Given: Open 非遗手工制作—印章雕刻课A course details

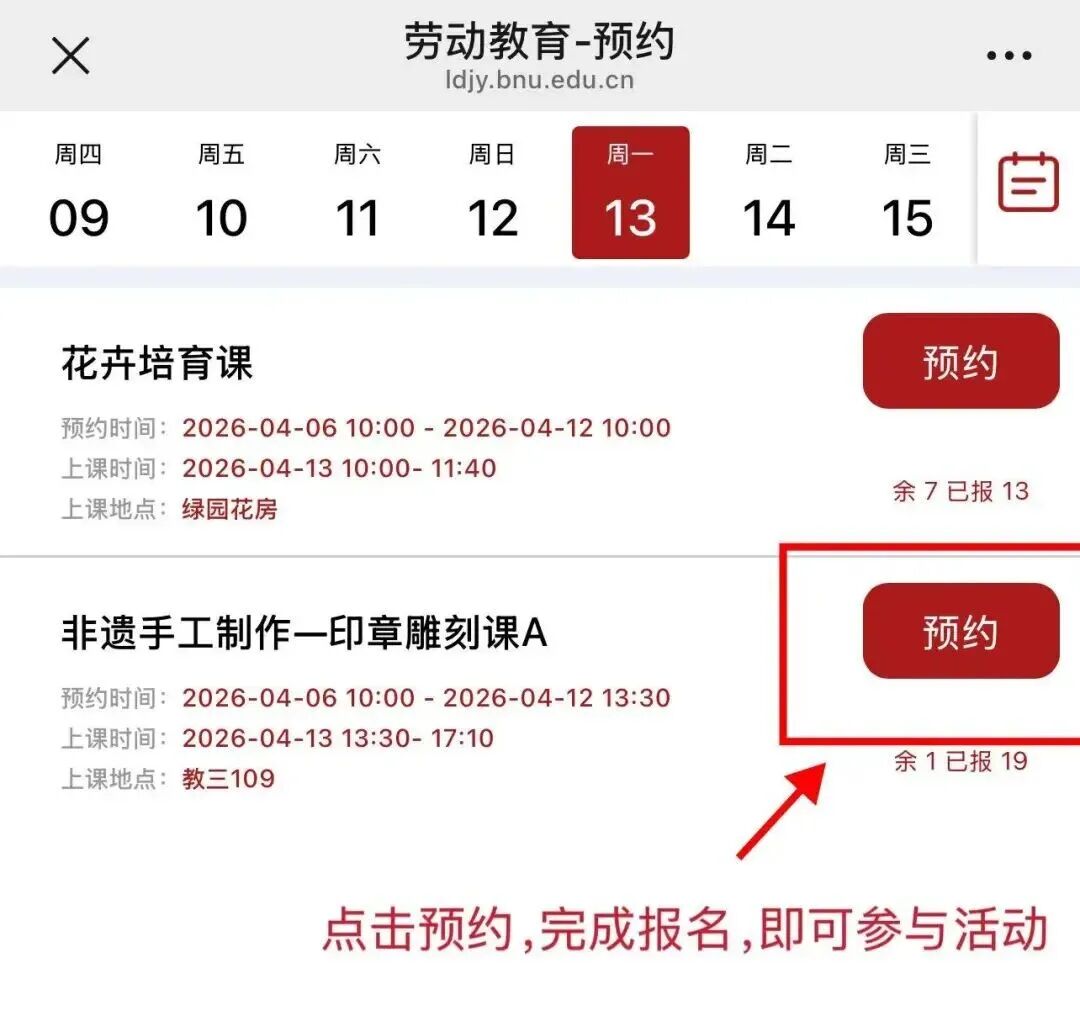Looking at the screenshot, I should 304,634.
